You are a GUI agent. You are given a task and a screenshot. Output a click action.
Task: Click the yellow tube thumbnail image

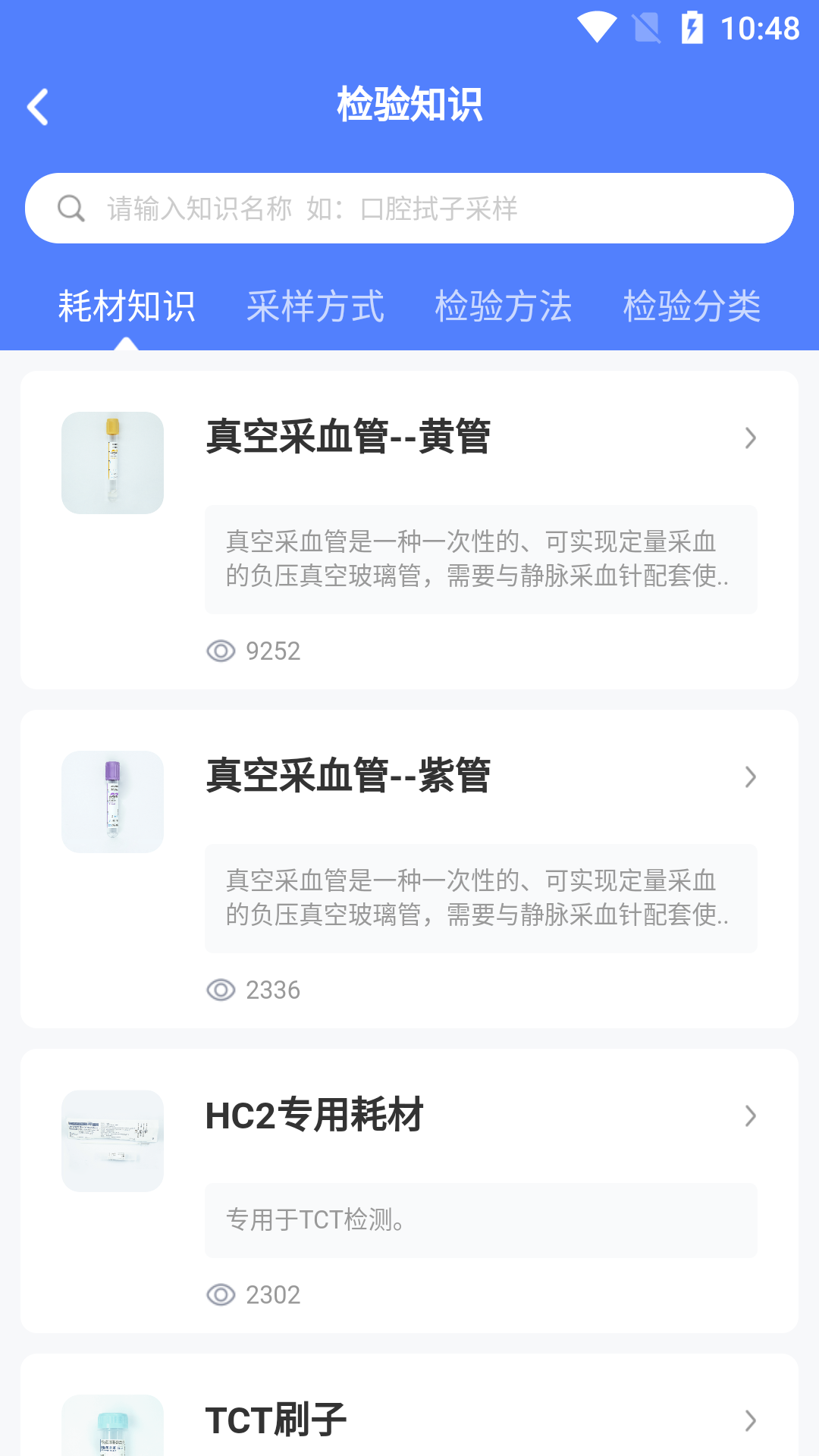pos(112,463)
